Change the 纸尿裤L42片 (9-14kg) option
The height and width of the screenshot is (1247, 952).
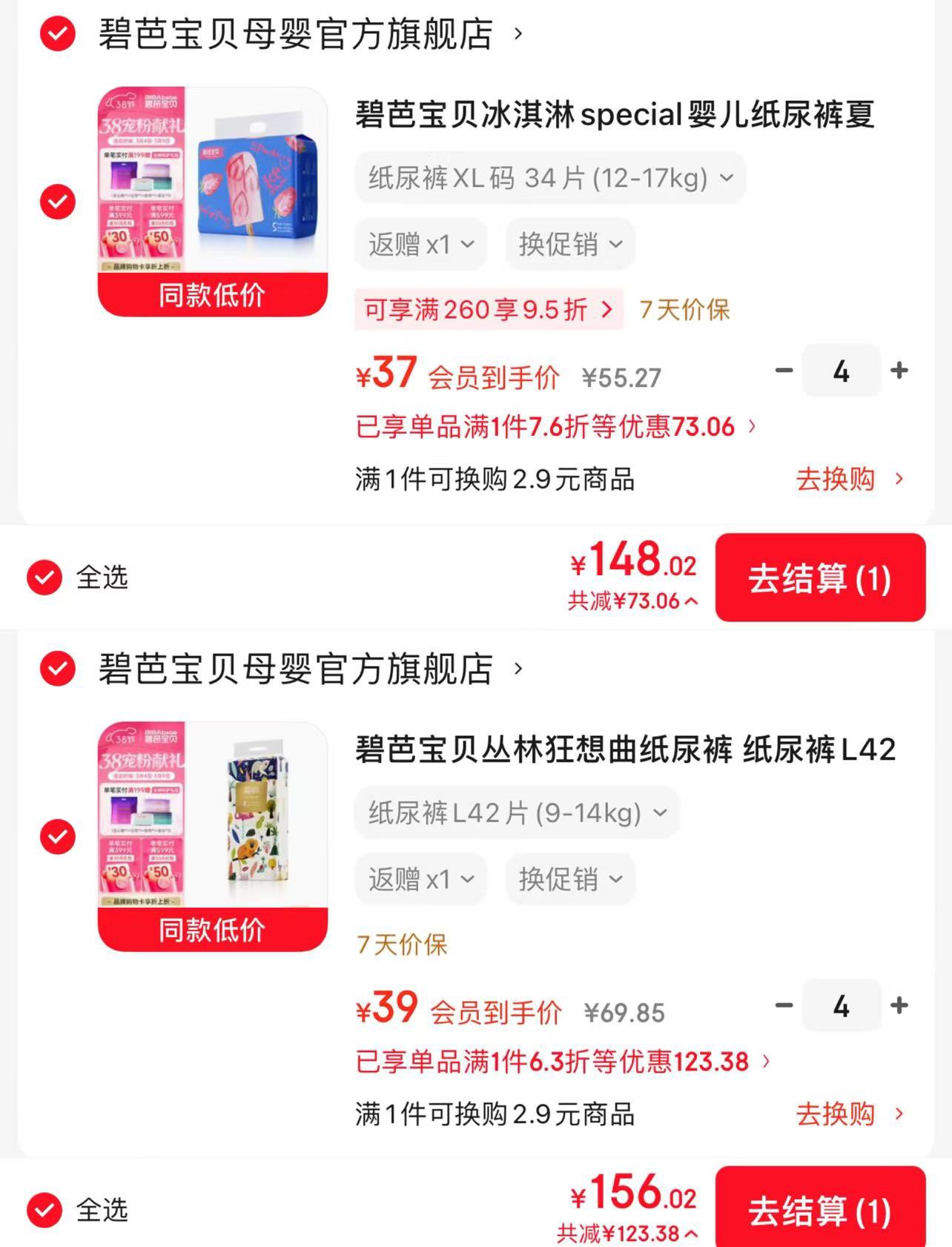(517, 813)
